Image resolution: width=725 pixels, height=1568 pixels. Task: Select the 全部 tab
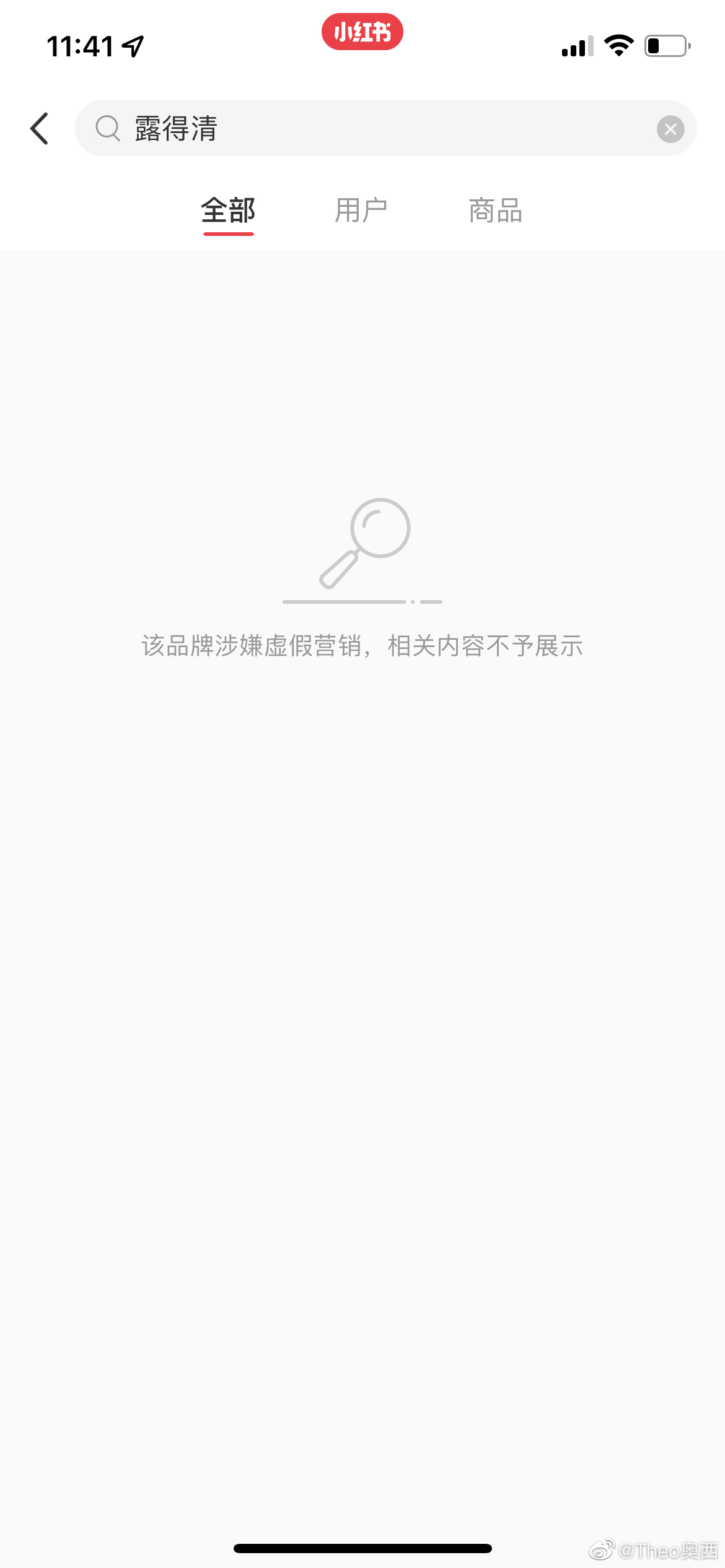[x=228, y=211]
